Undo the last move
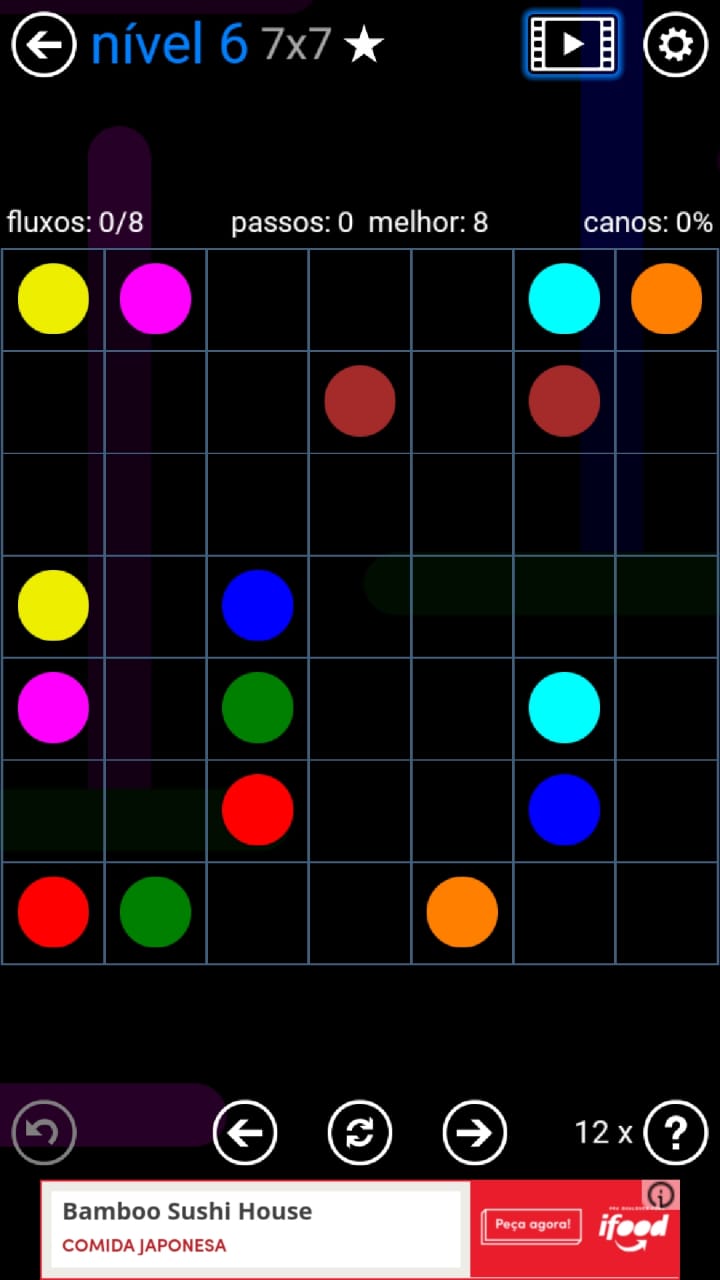Image resolution: width=720 pixels, height=1280 pixels. (44, 1132)
